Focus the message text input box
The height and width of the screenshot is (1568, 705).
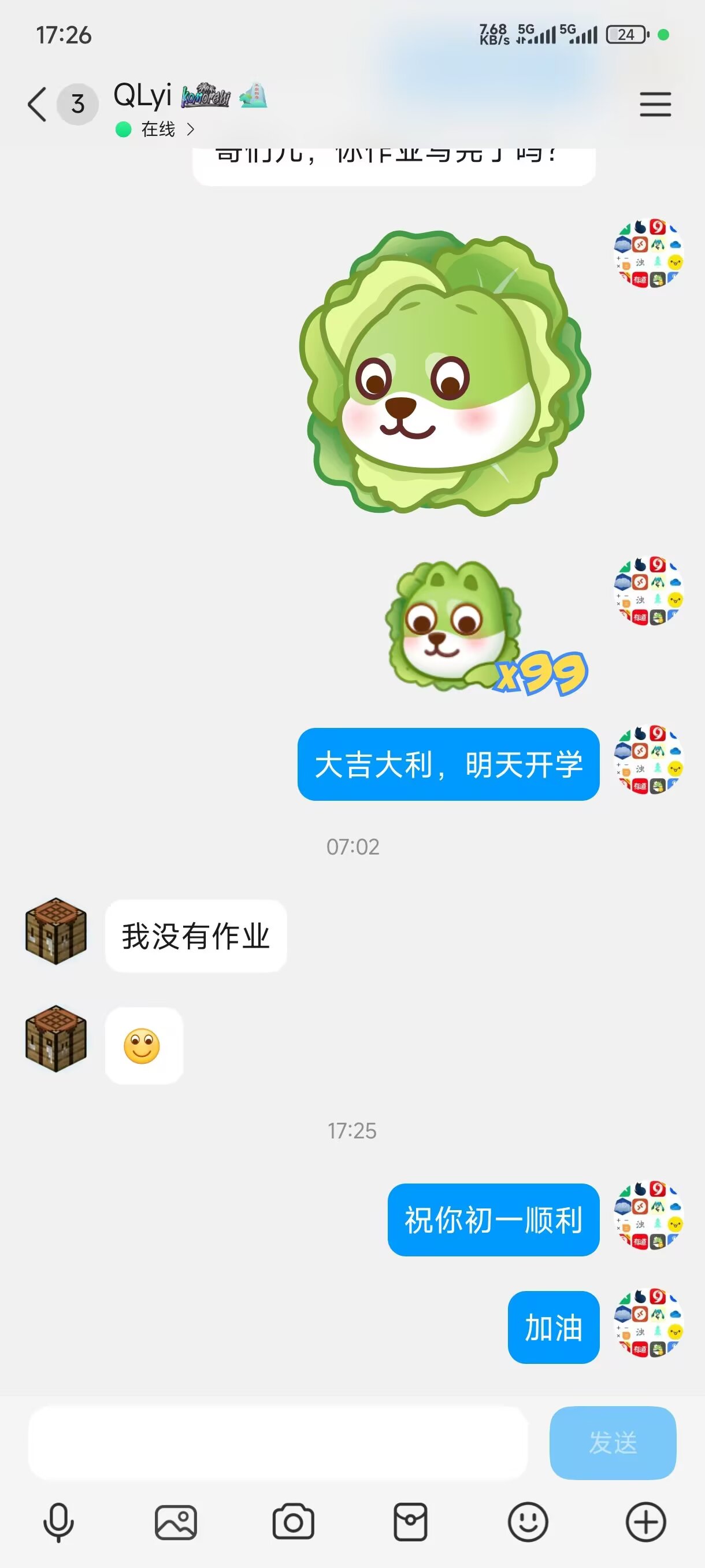coord(277,1443)
